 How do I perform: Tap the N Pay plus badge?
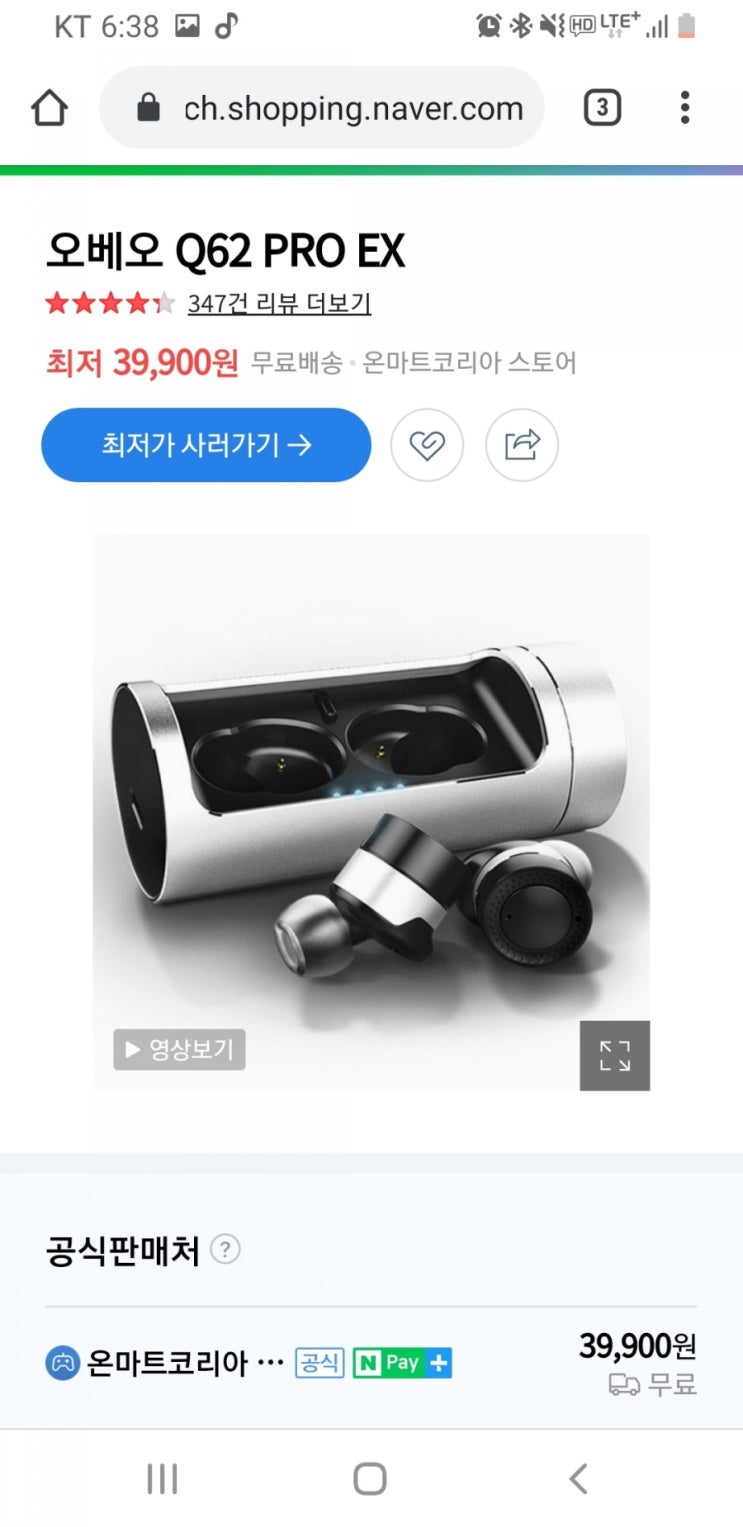pos(438,1362)
